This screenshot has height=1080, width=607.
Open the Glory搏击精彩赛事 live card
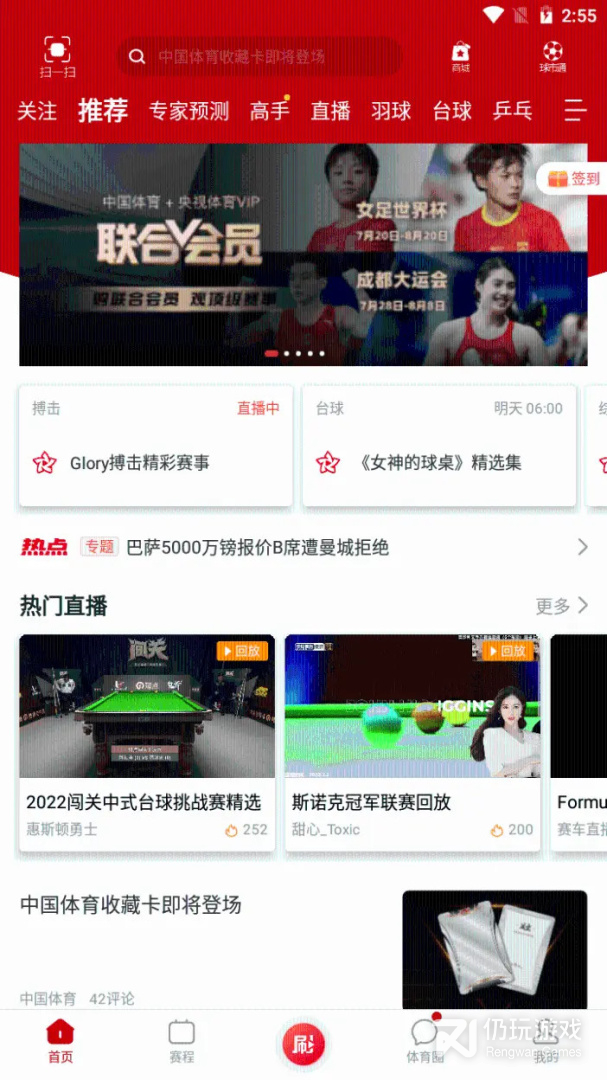coord(156,446)
